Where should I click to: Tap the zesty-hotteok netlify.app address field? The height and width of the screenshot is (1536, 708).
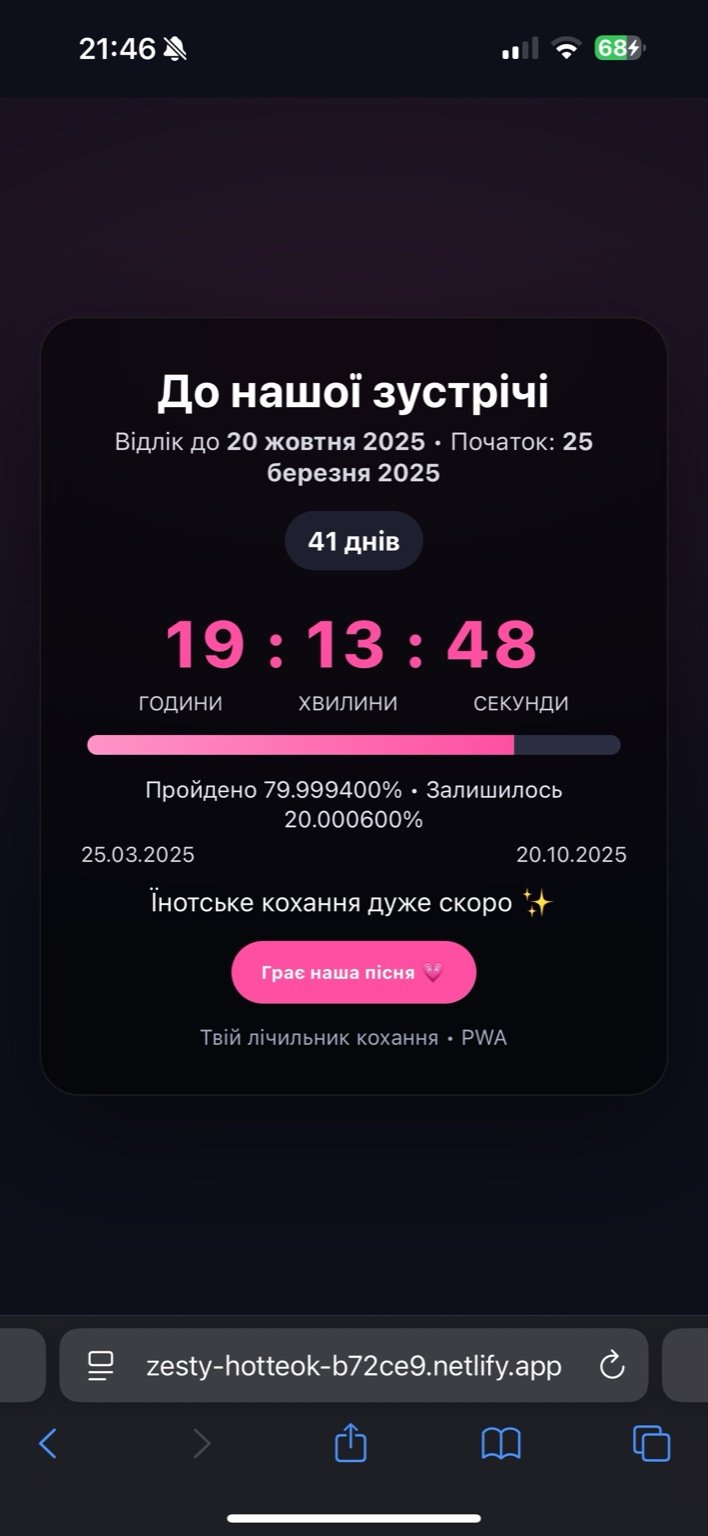(x=353, y=1366)
